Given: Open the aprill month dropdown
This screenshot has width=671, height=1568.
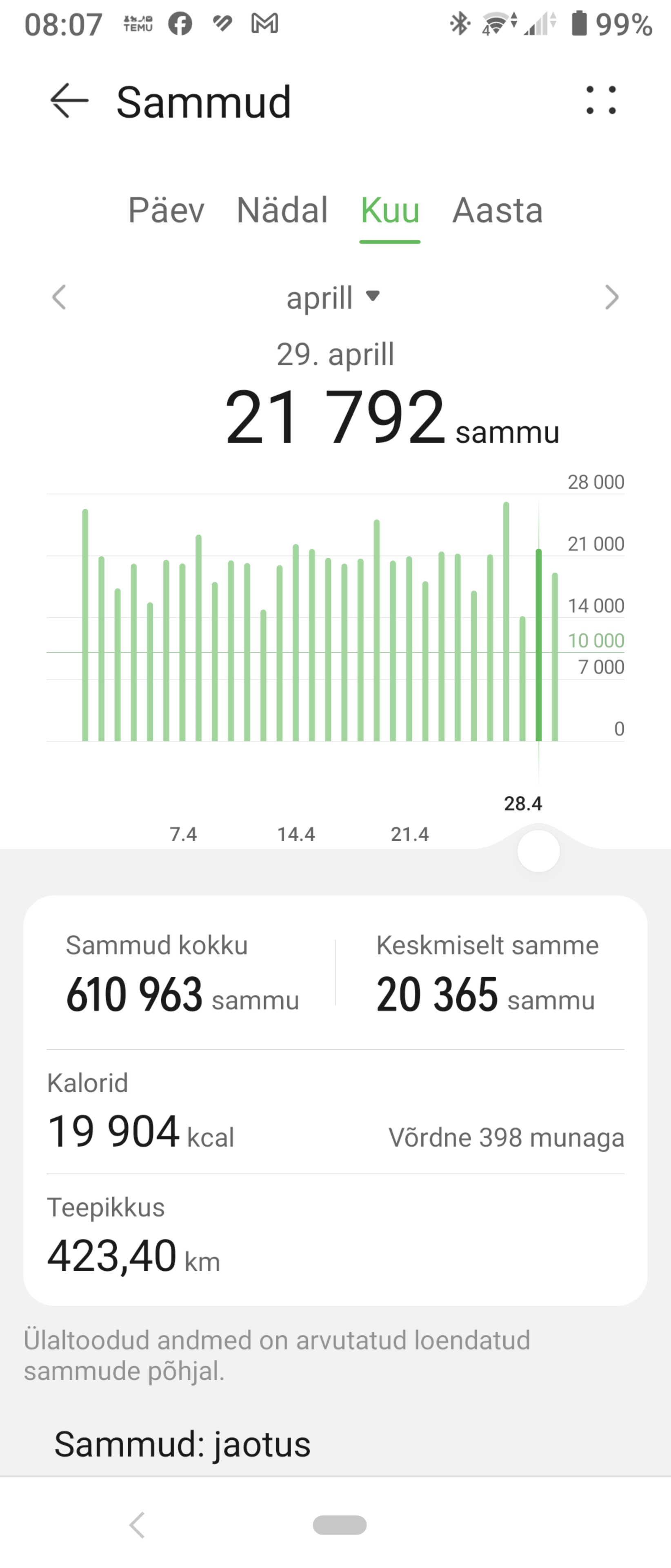Looking at the screenshot, I should [333, 298].
